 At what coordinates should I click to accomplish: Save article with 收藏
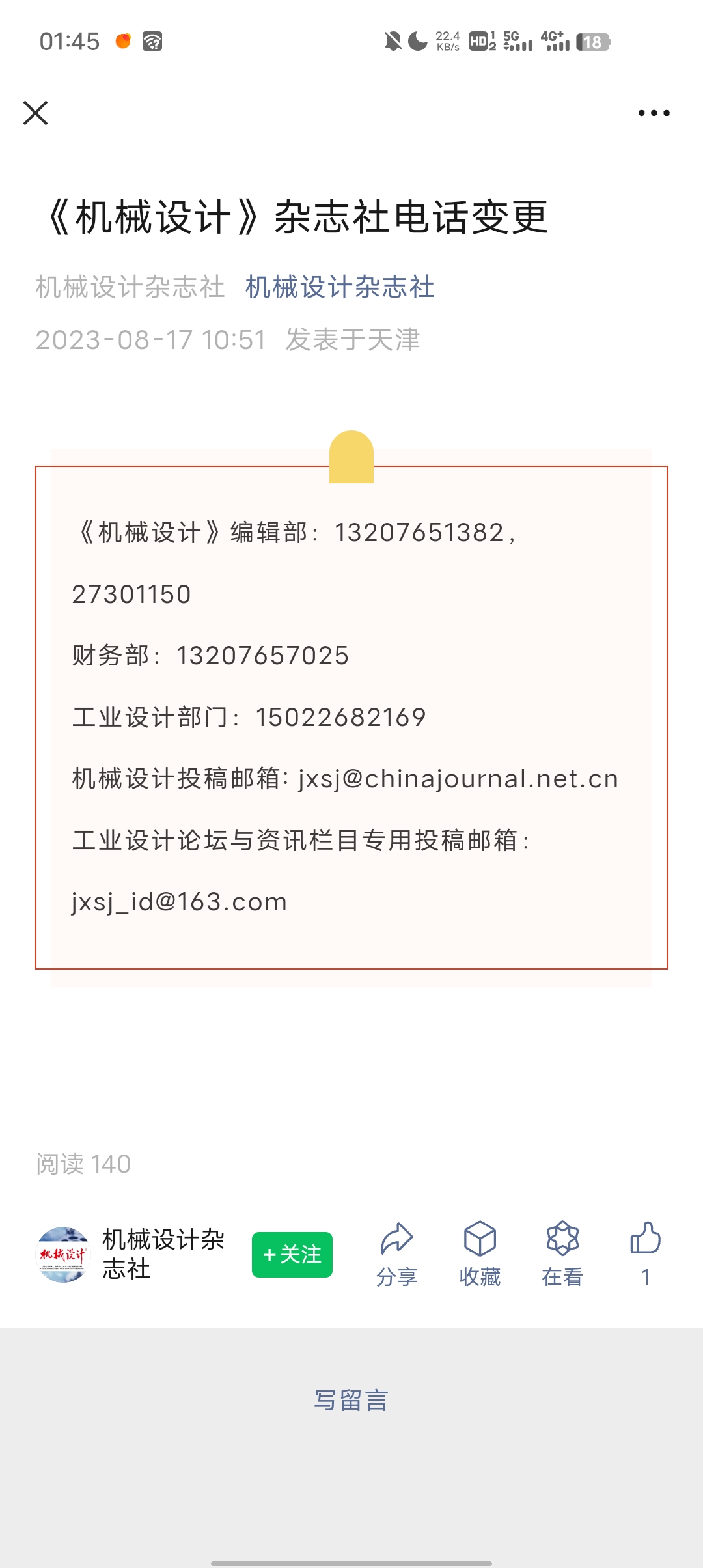click(x=480, y=1254)
